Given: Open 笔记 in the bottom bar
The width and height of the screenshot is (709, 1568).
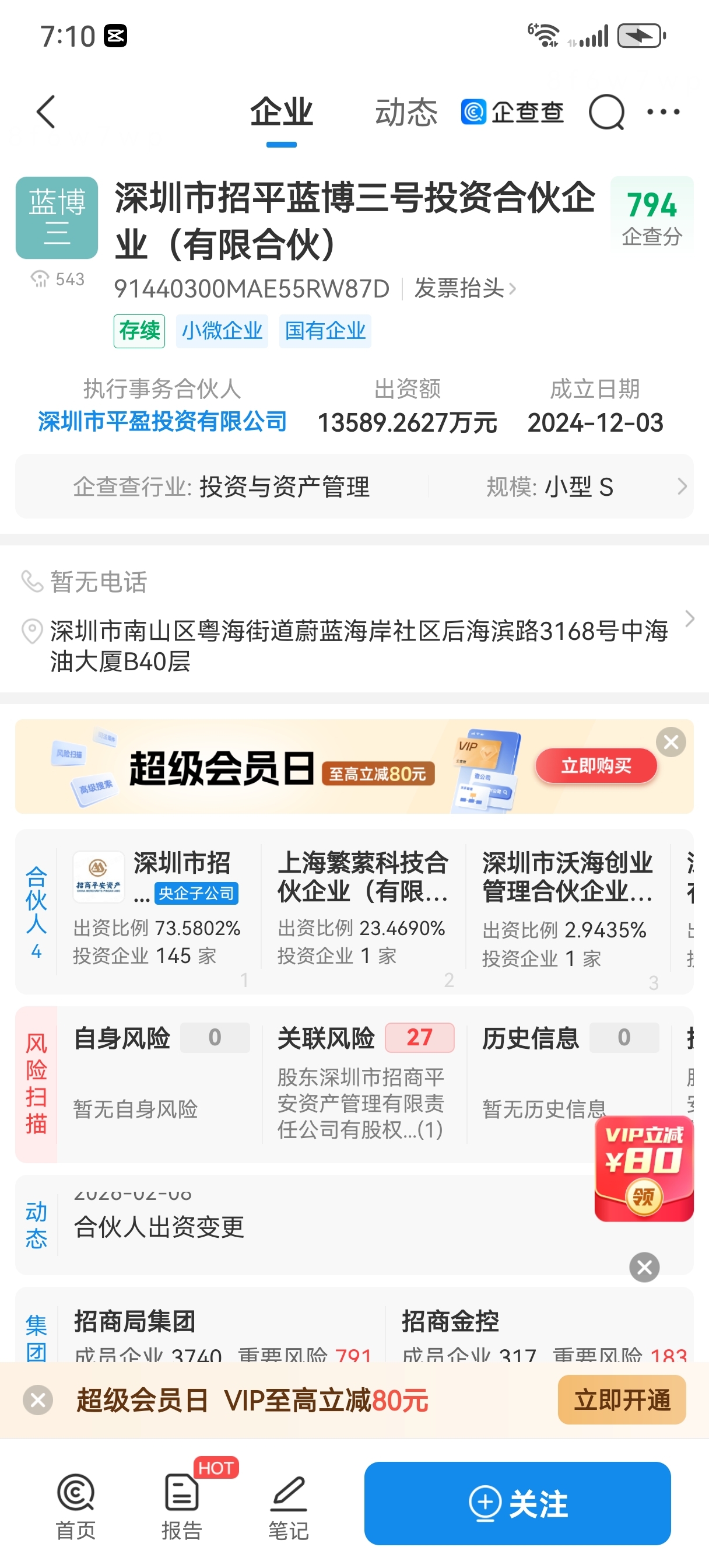Looking at the screenshot, I should click(289, 1506).
